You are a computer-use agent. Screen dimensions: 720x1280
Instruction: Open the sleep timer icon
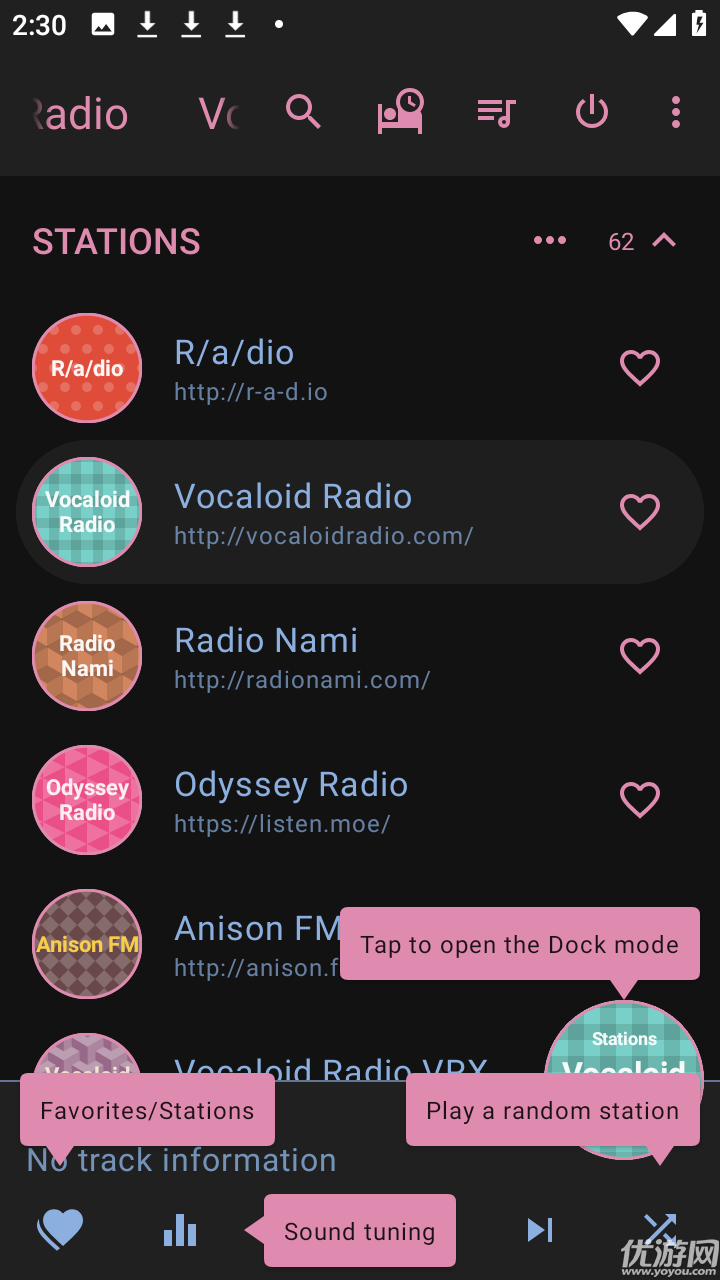click(399, 112)
